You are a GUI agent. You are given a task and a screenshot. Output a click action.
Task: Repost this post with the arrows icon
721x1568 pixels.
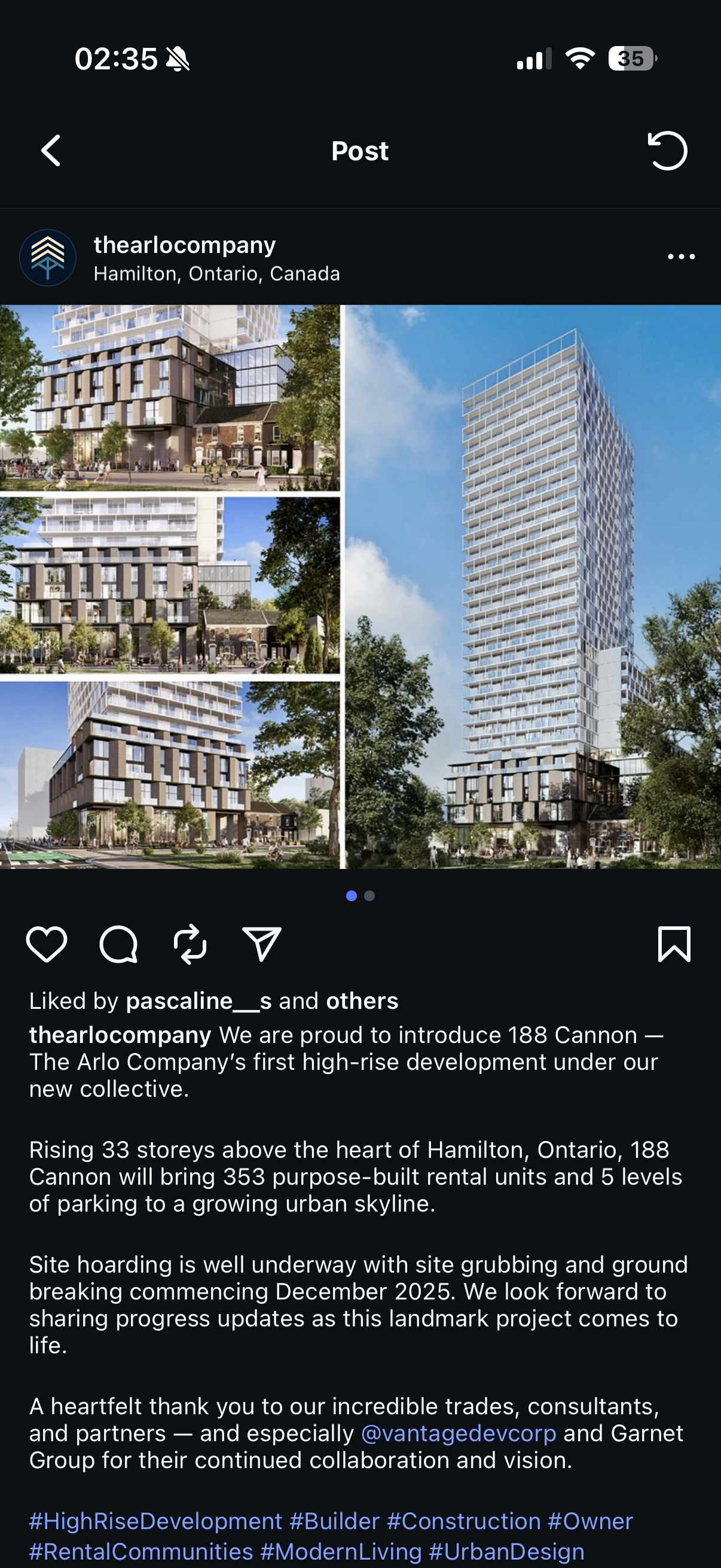190,944
